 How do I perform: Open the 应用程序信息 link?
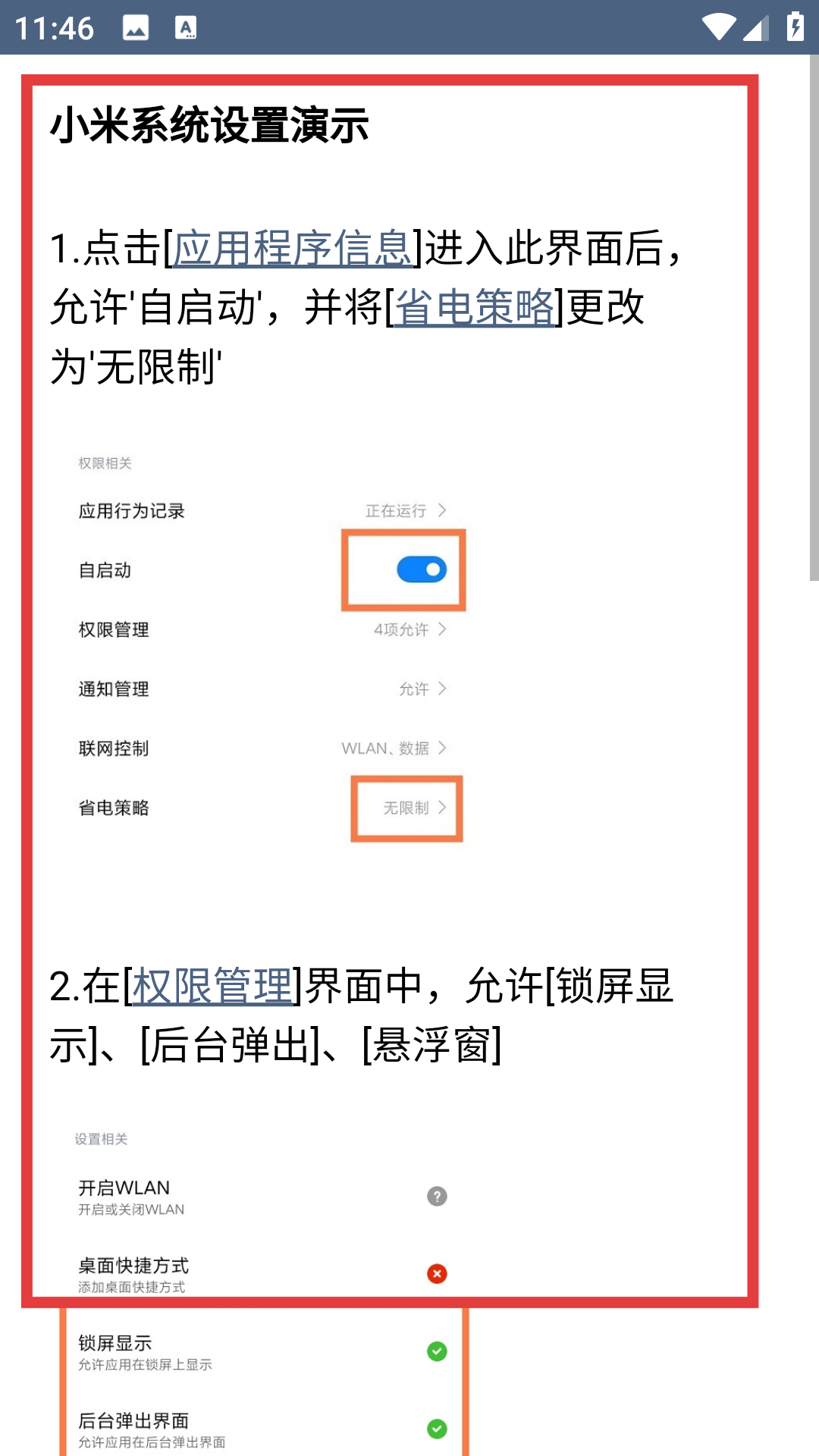pos(293,248)
